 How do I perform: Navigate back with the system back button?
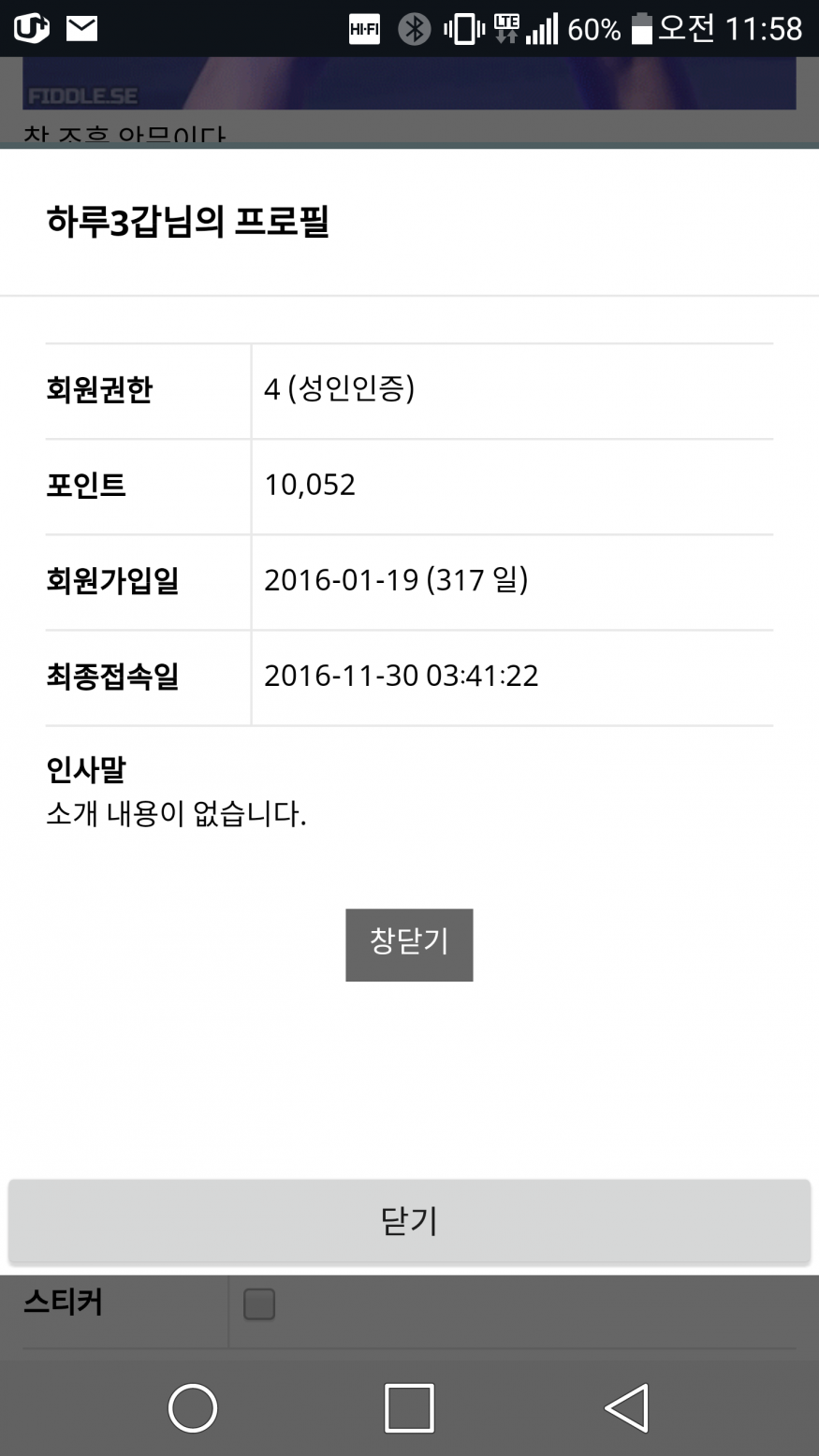pos(626,1407)
